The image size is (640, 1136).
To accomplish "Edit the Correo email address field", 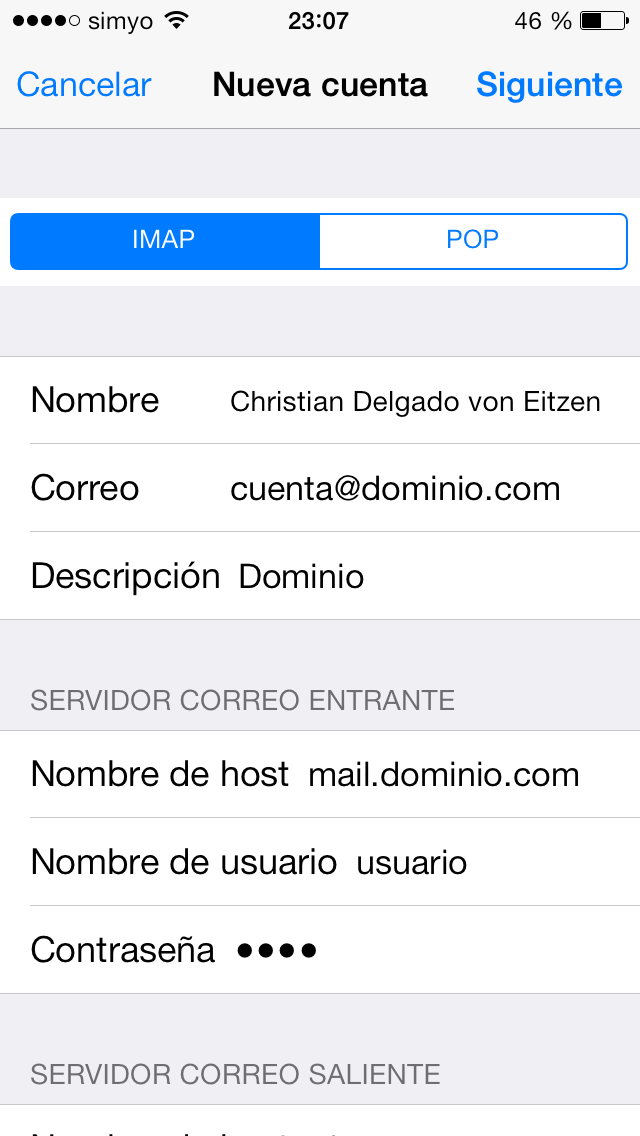I will pyautogui.click(x=320, y=488).
